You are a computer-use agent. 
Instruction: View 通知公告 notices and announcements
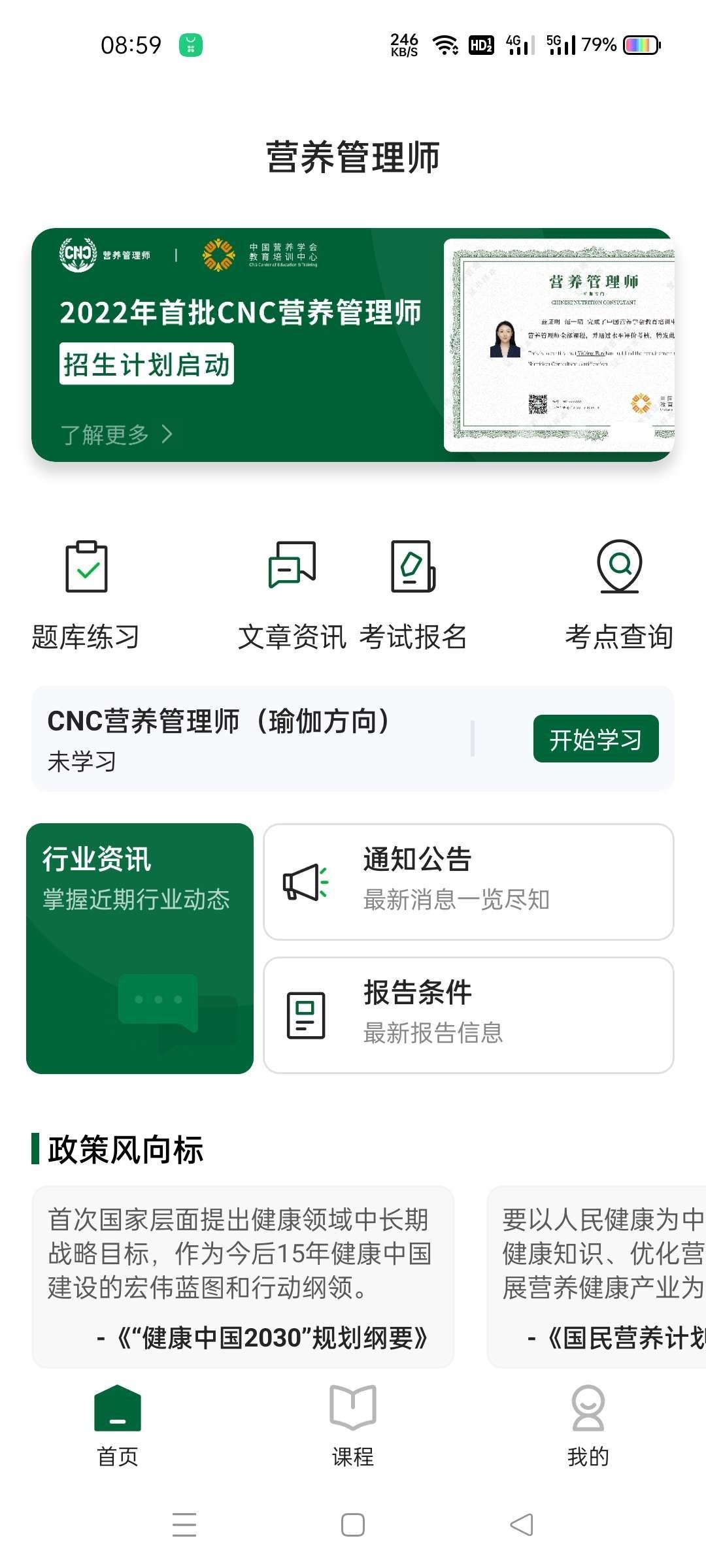[468, 881]
